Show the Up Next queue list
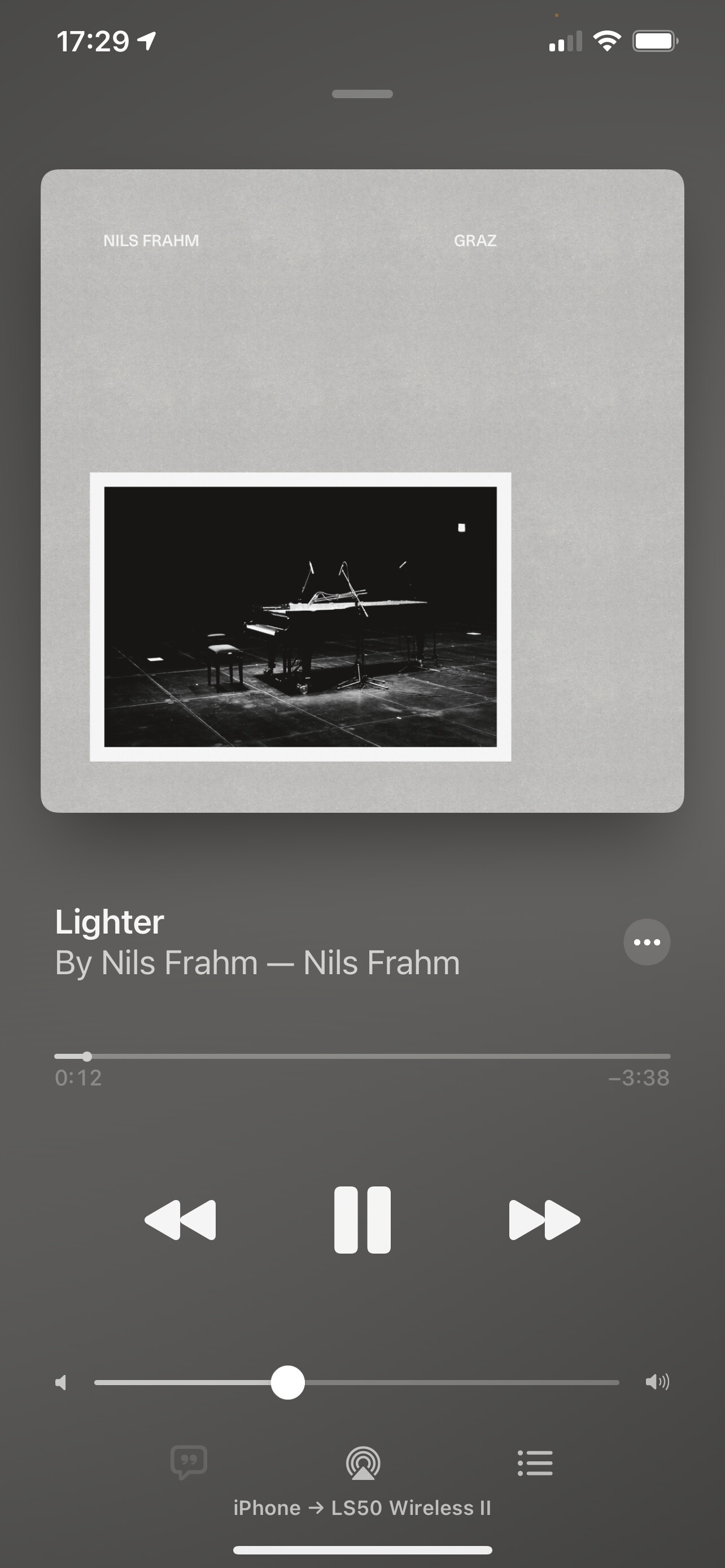This screenshot has width=725, height=1568. tap(535, 1464)
